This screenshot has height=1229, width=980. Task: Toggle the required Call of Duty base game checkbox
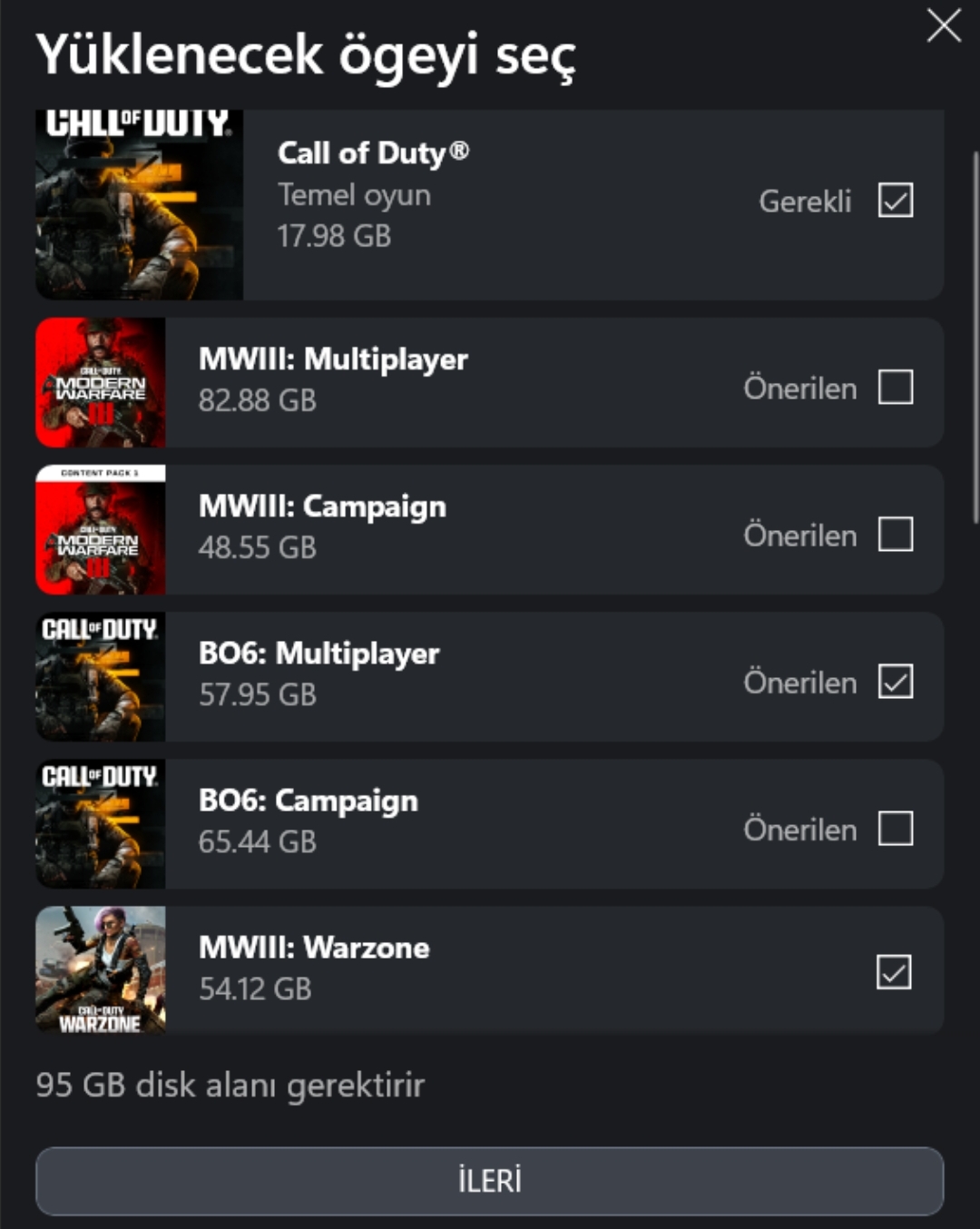pos(895,201)
